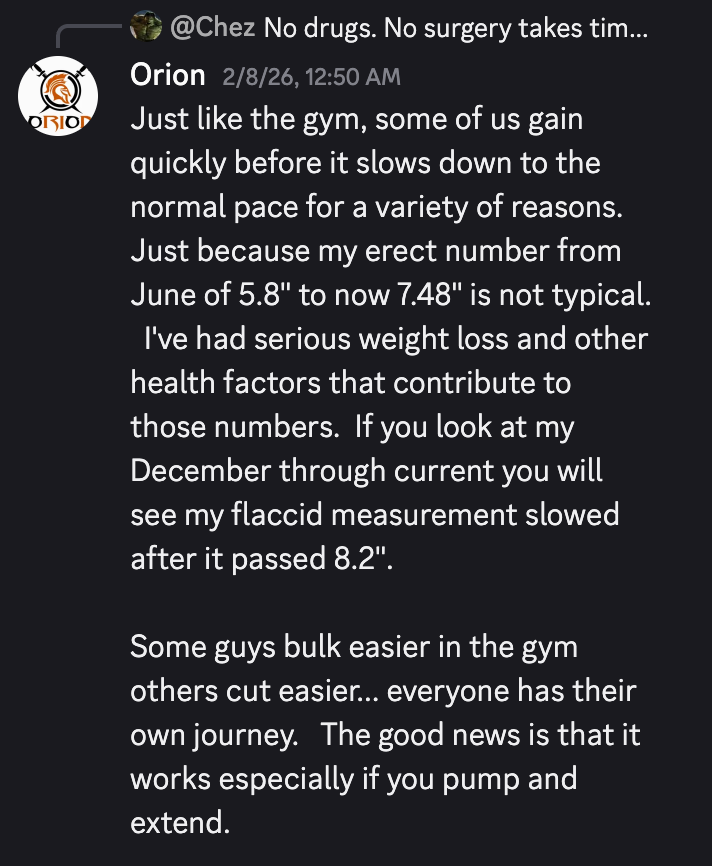Image resolution: width=712 pixels, height=866 pixels.
Task: Tap the Orion username
Action: tap(168, 75)
